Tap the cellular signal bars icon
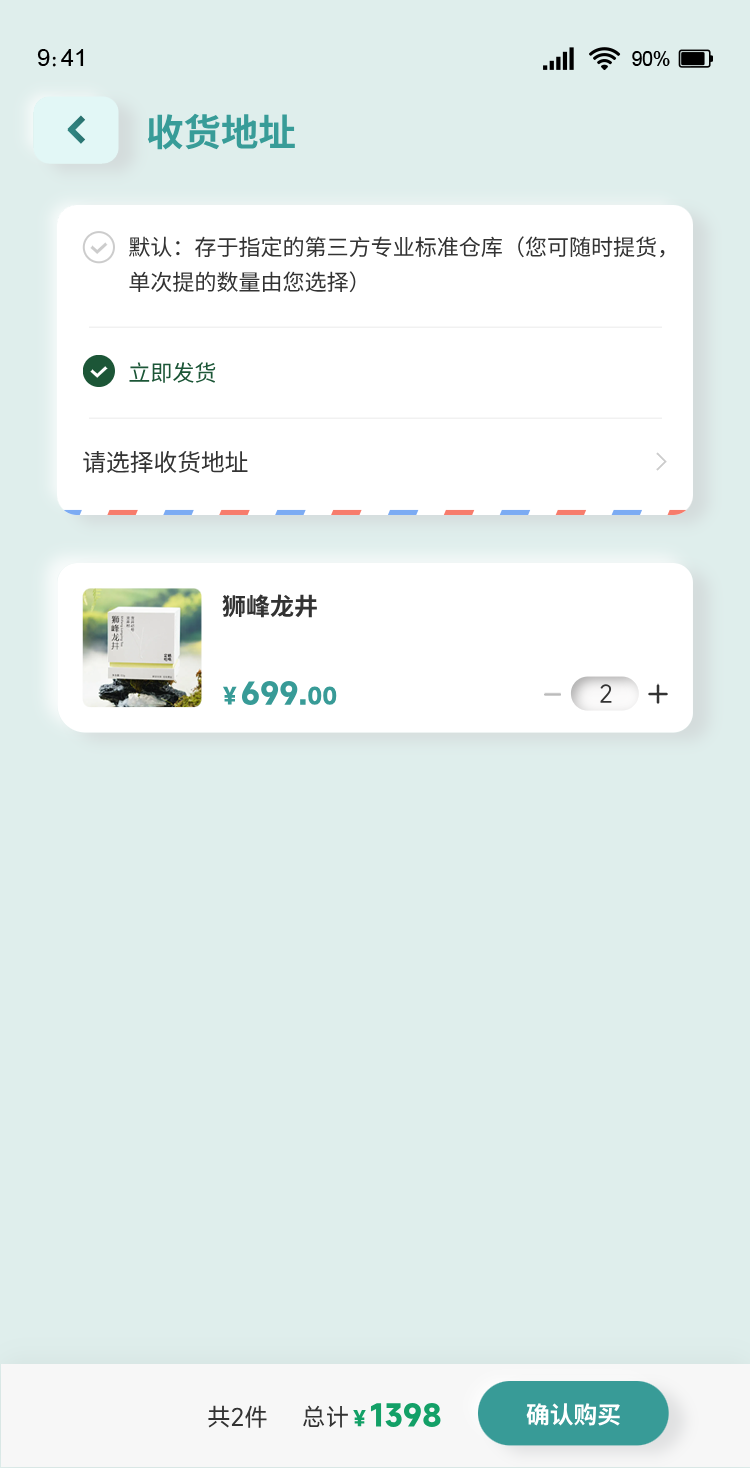 [558, 59]
